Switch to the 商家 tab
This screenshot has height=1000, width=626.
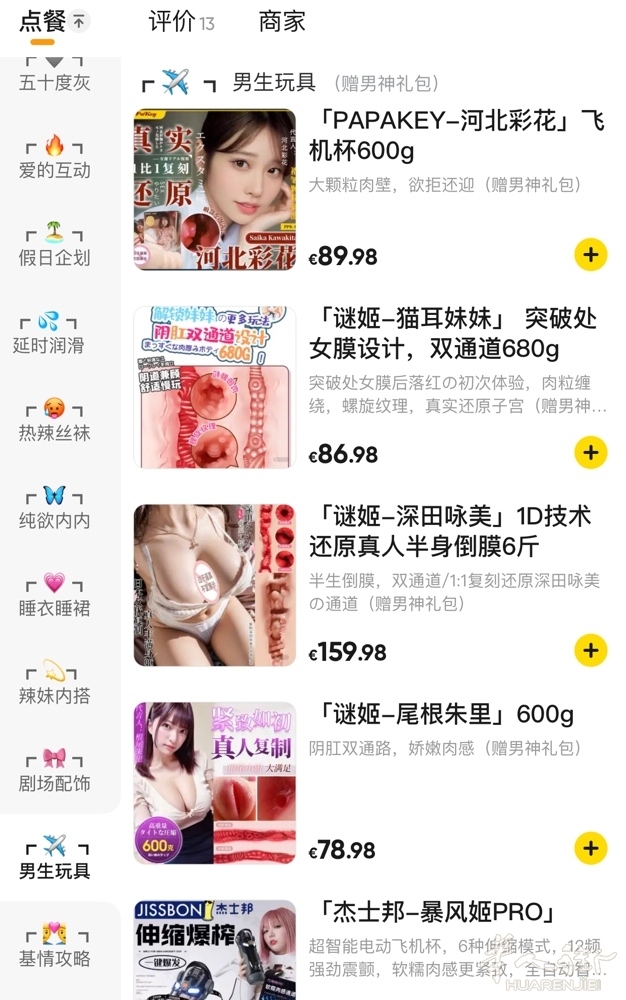(282, 22)
